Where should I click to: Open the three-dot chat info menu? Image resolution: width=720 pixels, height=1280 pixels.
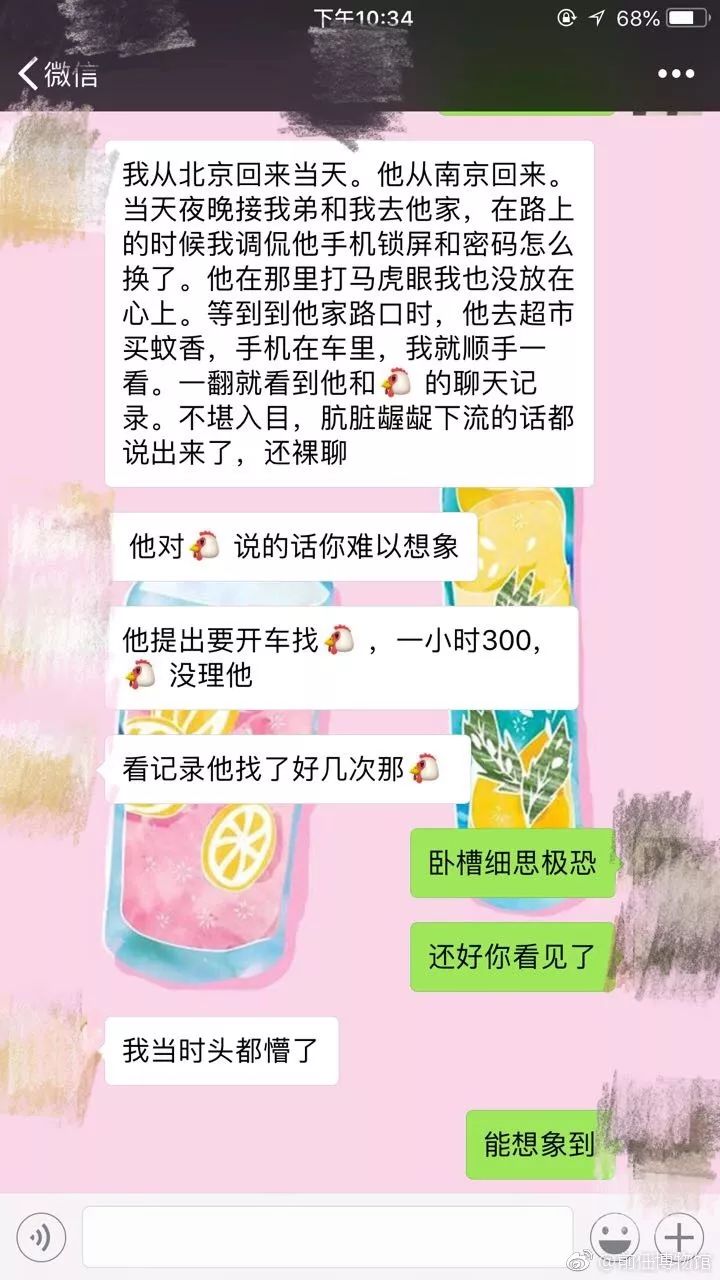pyautogui.click(x=675, y=74)
